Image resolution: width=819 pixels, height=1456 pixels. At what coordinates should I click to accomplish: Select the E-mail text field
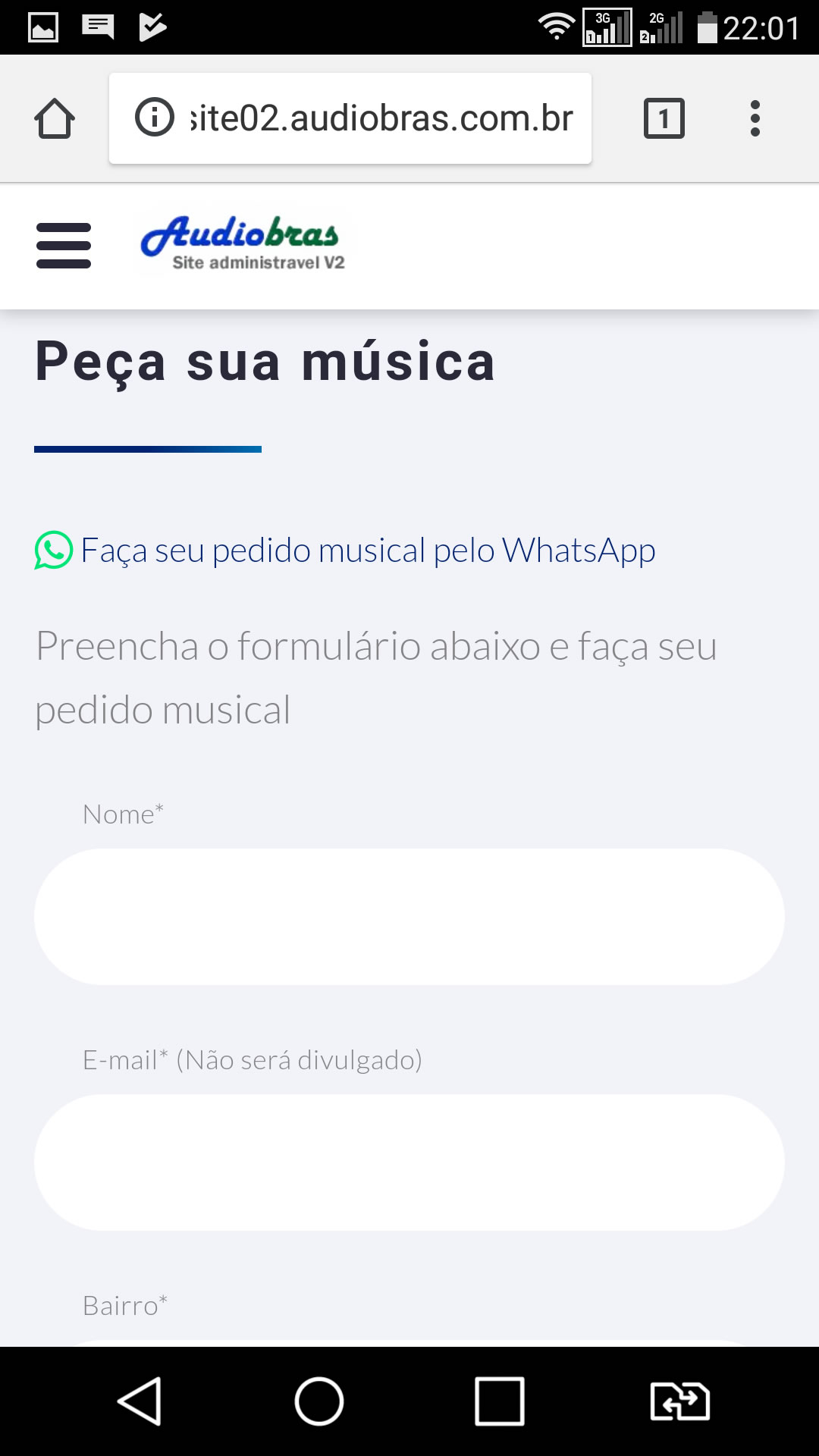click(x=409, y=1163)
